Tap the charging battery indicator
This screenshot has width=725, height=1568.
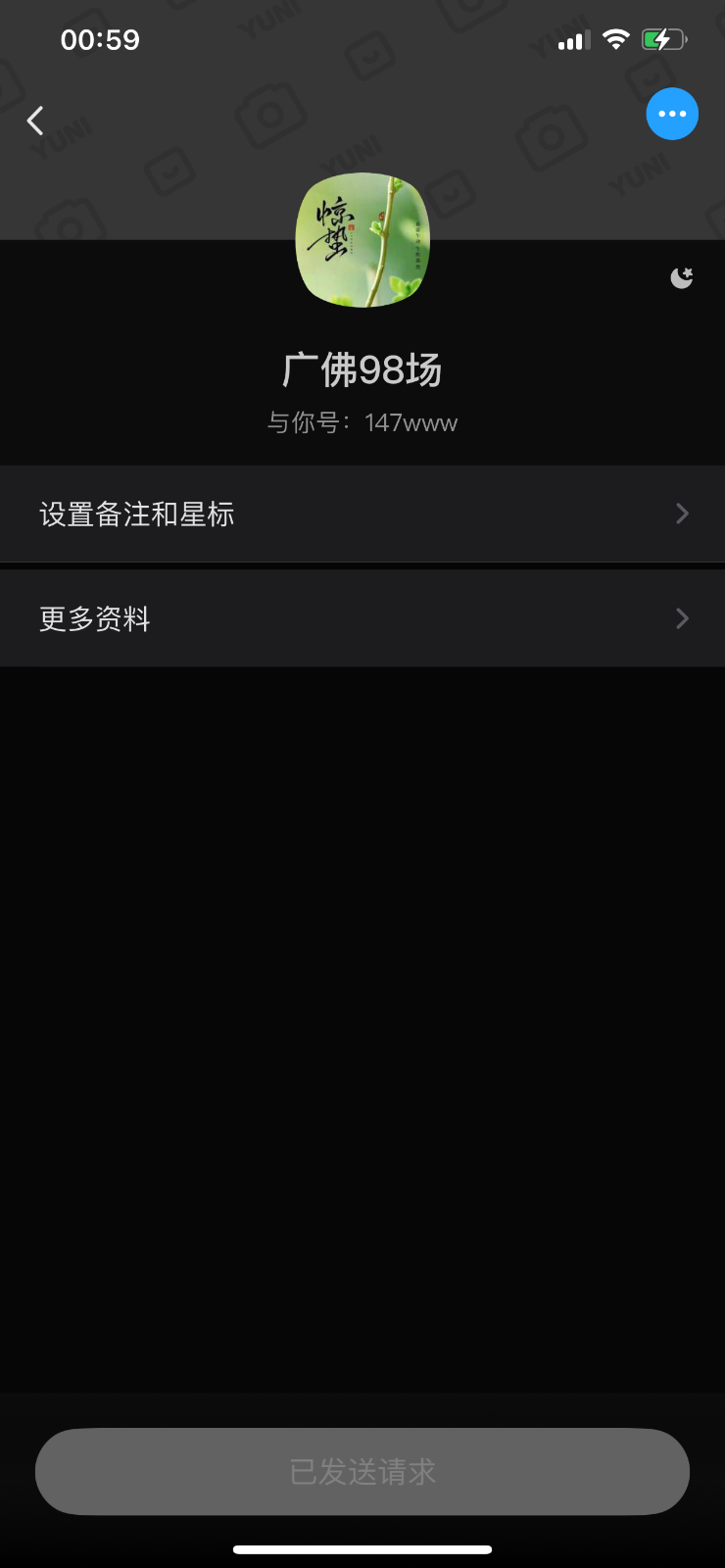pyautogui.click(x=662, y=40)
